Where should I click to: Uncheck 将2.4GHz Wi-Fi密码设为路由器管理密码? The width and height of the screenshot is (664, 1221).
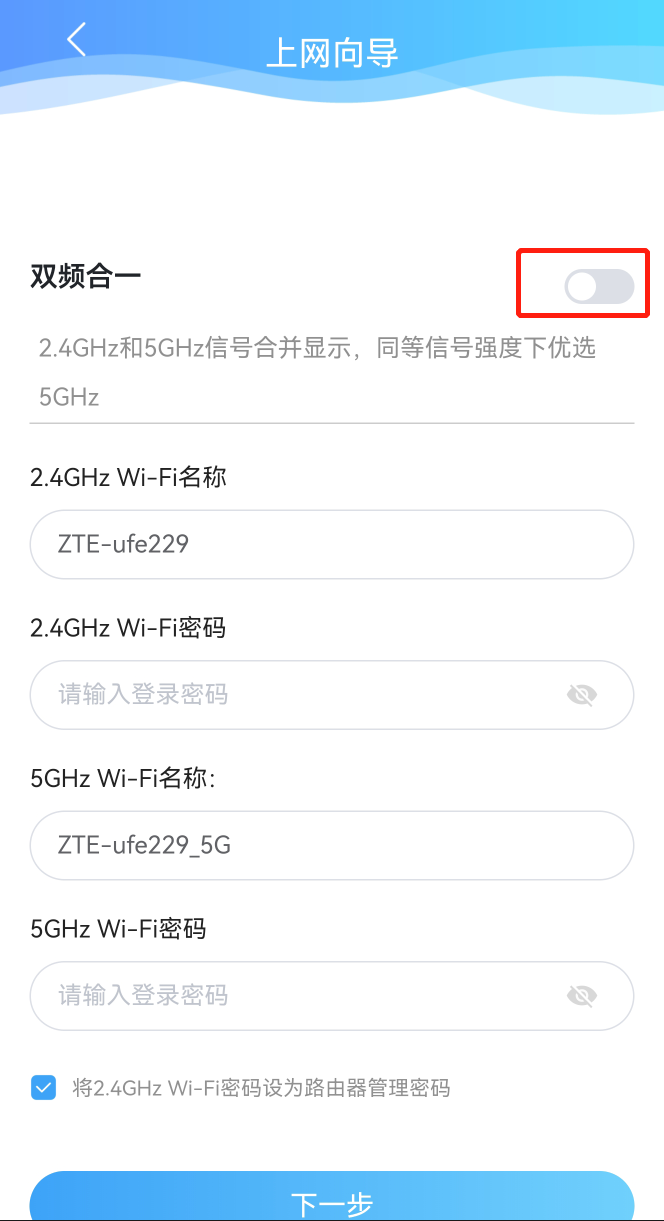[44, 1087]
